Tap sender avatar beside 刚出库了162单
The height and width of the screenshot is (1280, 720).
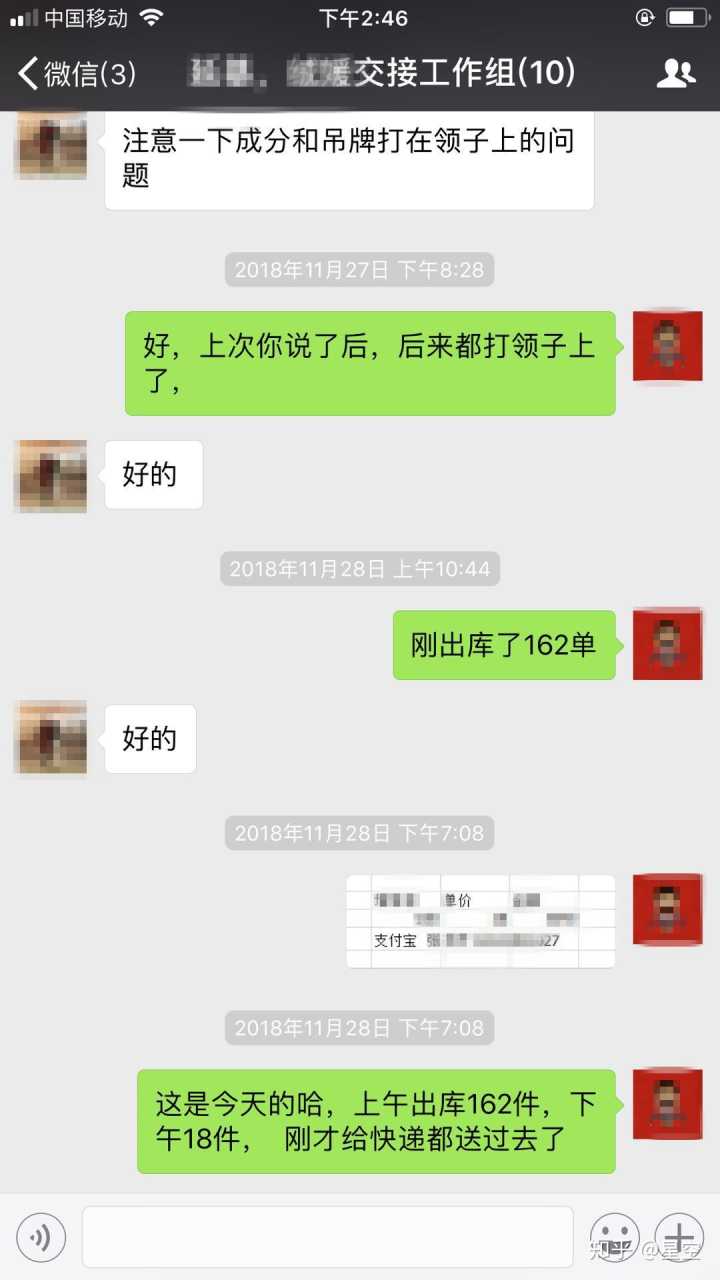pos(667,644)
